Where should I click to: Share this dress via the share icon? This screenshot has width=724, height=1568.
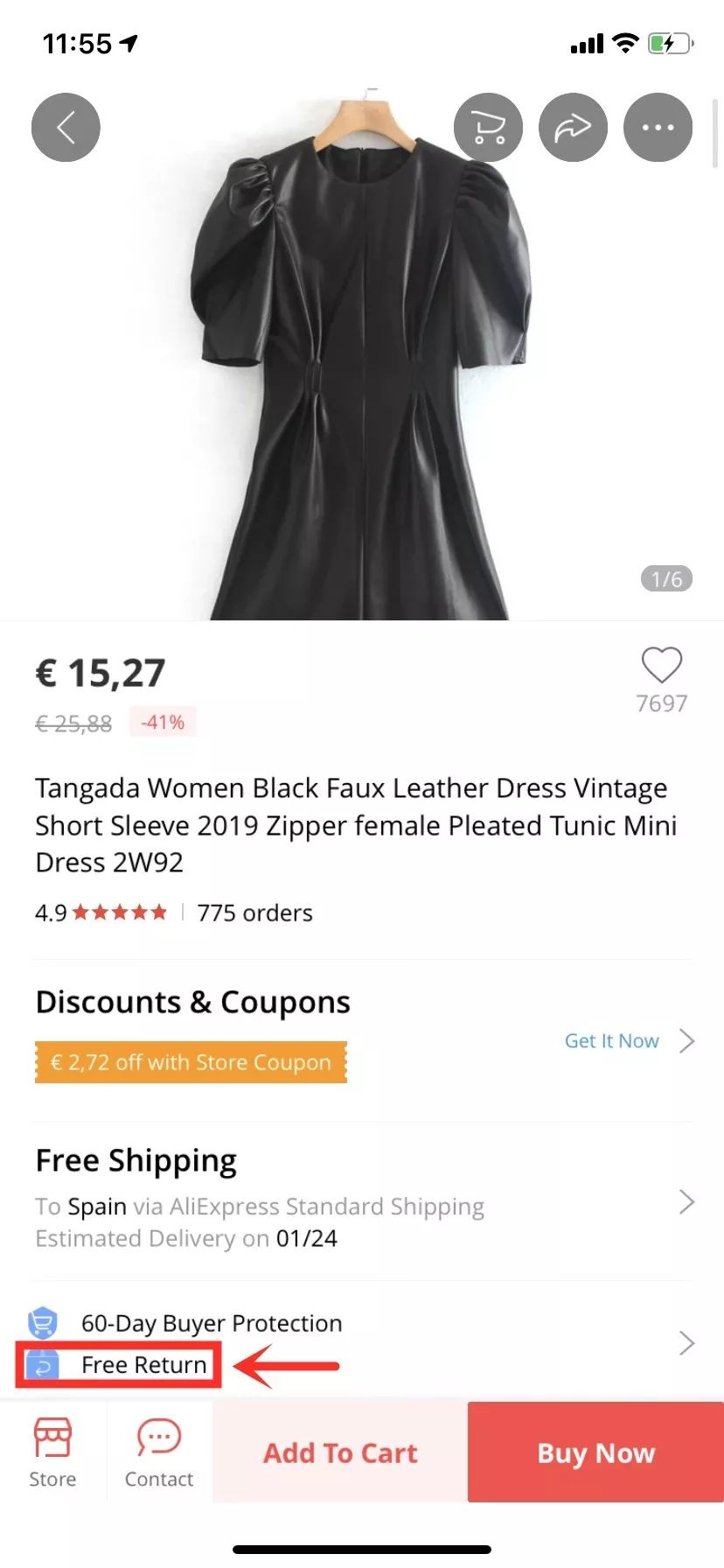tap(573, 127)
